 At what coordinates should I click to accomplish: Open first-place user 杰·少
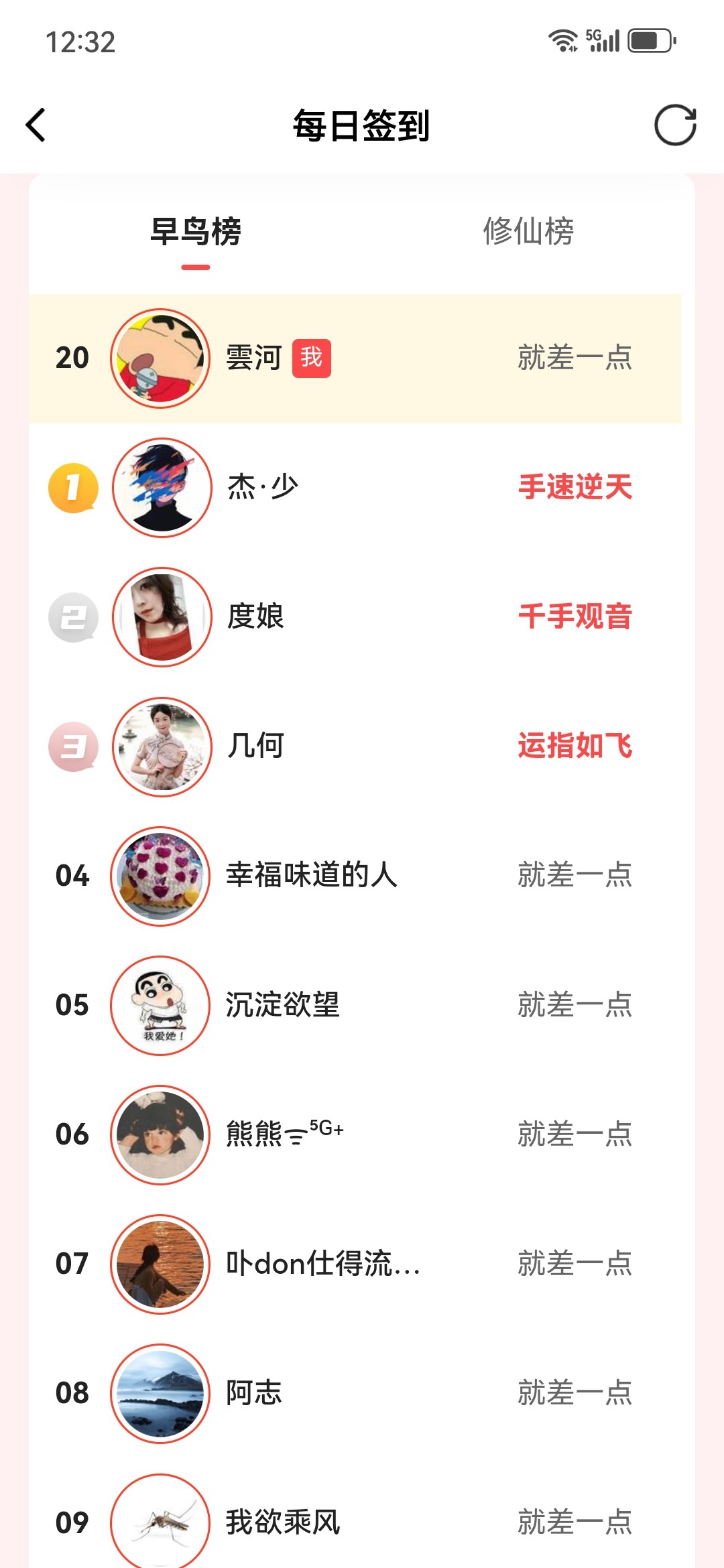pos(355,488)
